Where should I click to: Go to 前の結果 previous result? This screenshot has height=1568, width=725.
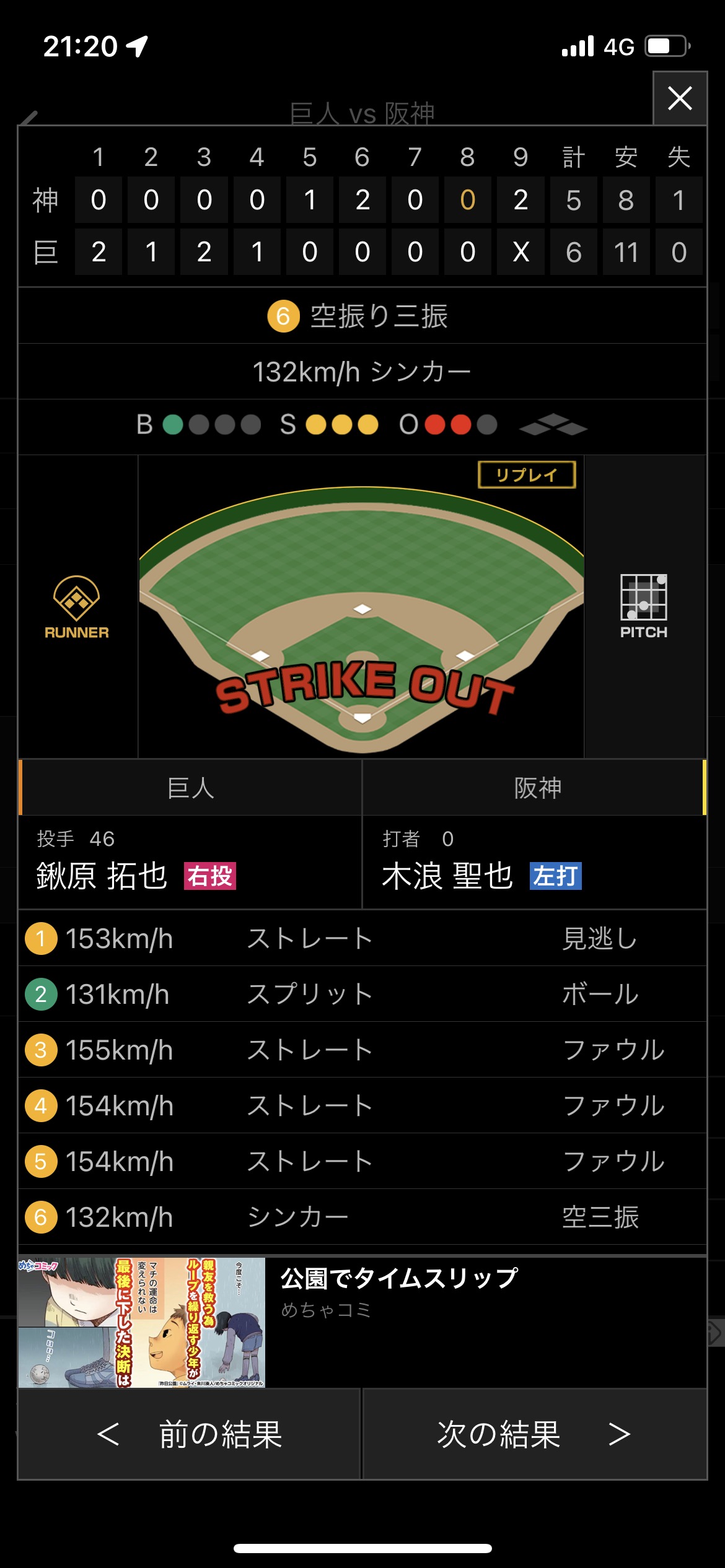point(190,1434)
